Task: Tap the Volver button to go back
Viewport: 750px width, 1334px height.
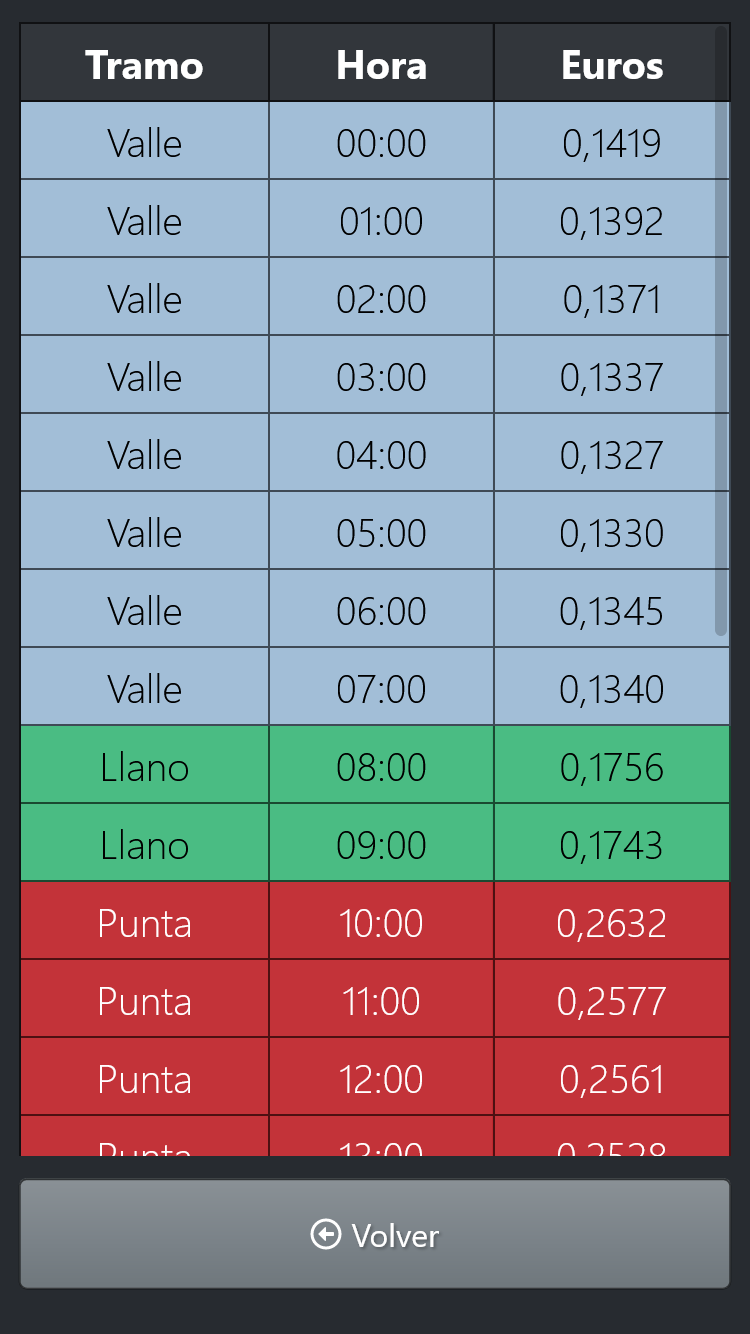Action: (375, 1235)
